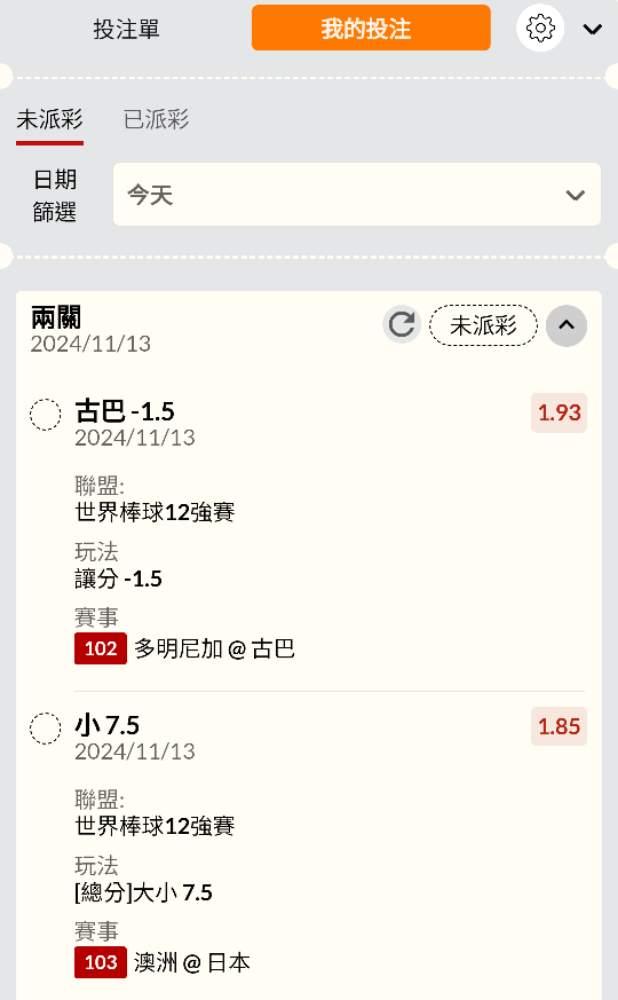Collapse the 兩關 bet card
618x1000 pixels.
point(566,325)
